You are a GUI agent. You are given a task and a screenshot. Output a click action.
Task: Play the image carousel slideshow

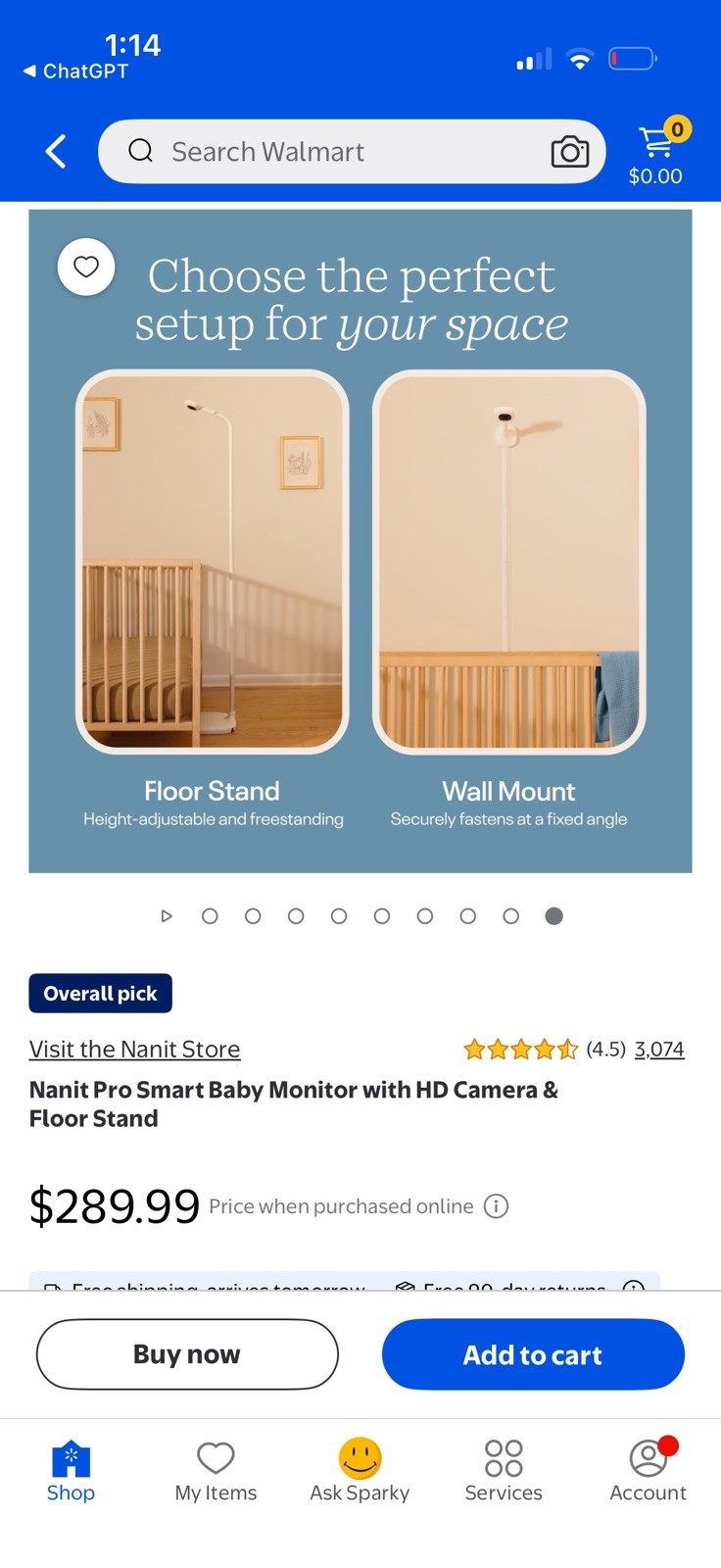[x=167, y=916]
